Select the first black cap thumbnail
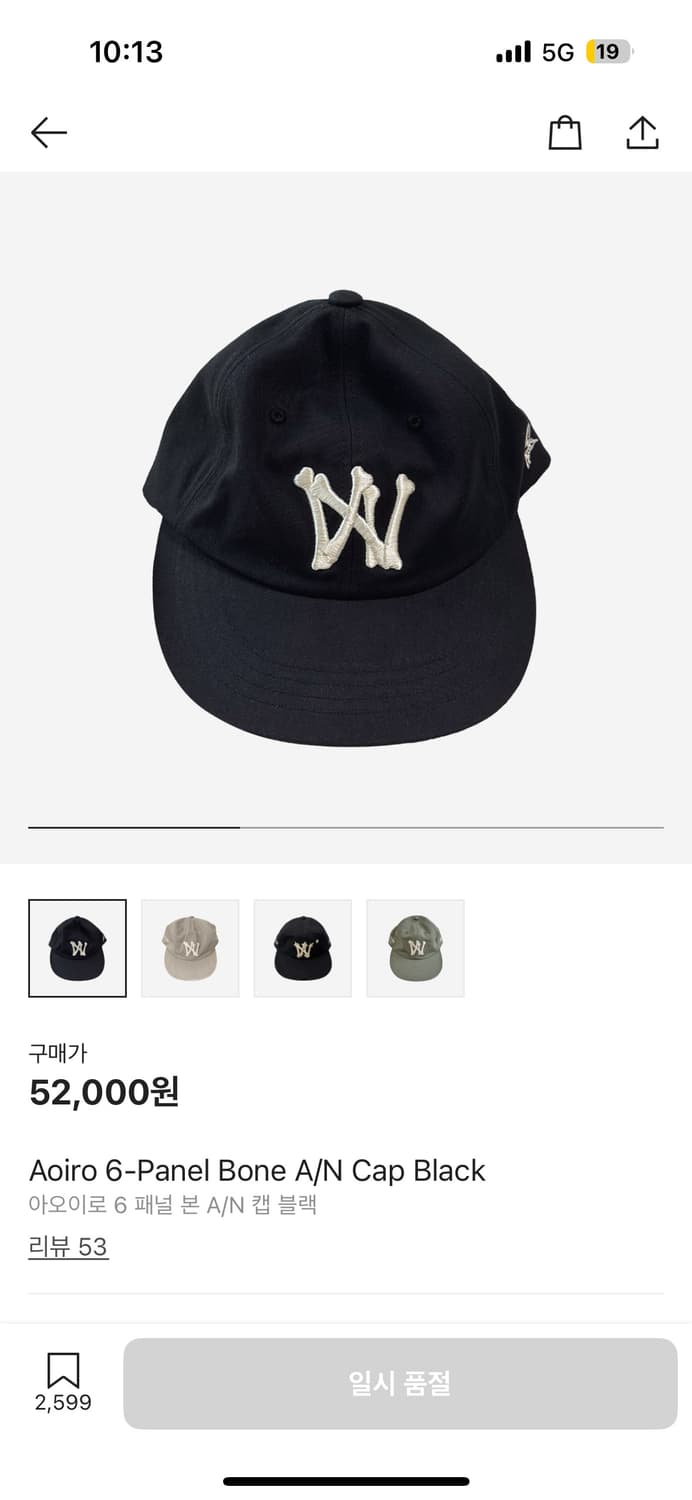 point(78,948)
